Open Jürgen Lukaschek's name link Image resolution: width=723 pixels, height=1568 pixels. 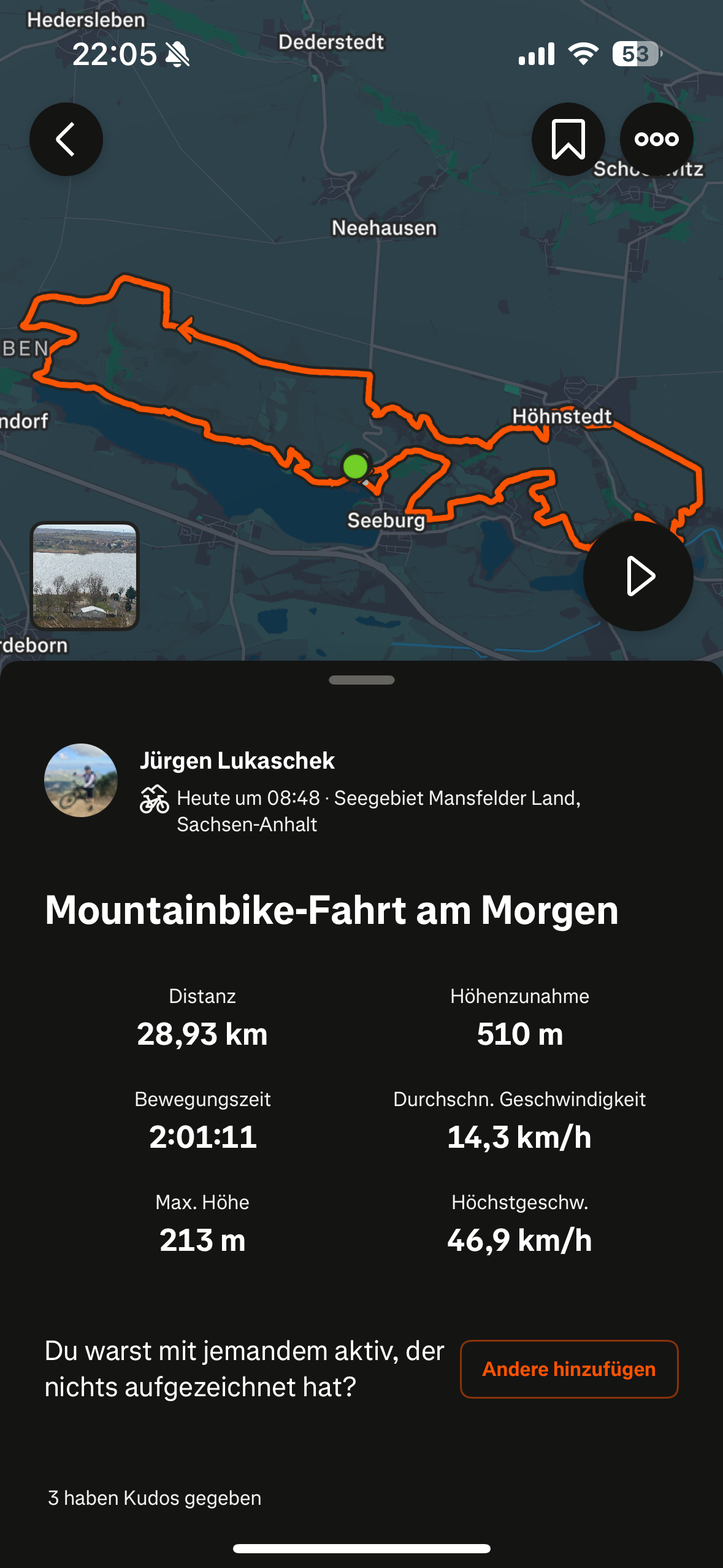[x=237, y=761]
